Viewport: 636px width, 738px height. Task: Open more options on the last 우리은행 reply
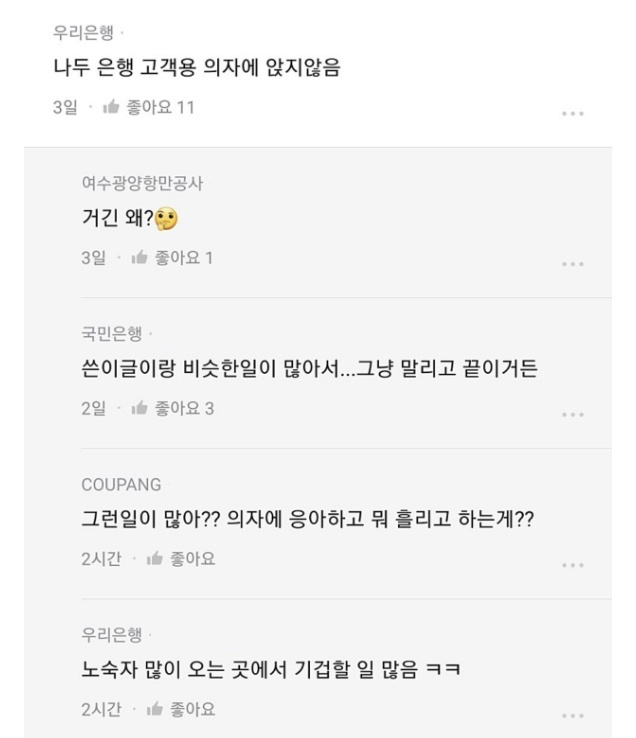[x=572, y=715]
